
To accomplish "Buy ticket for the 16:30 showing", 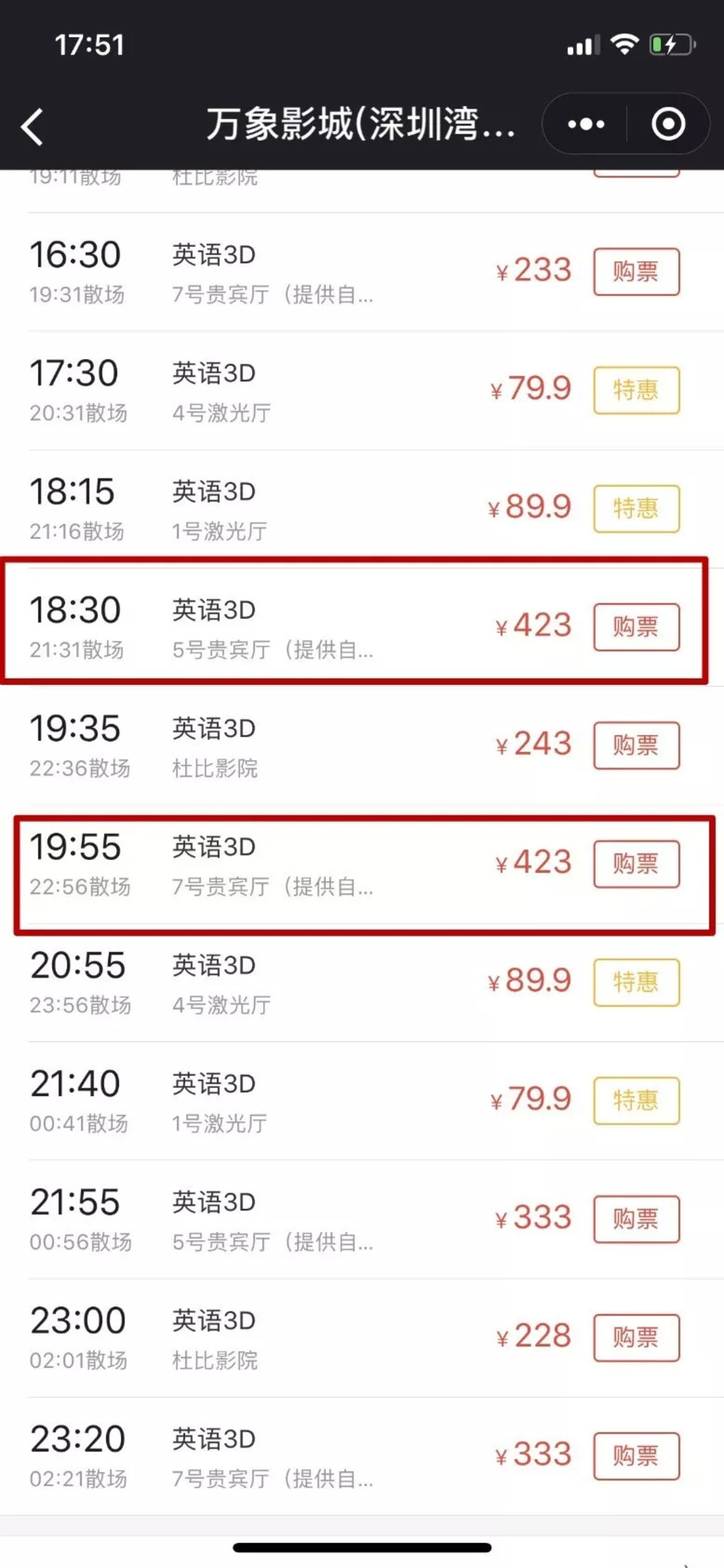I will point(636,272).
